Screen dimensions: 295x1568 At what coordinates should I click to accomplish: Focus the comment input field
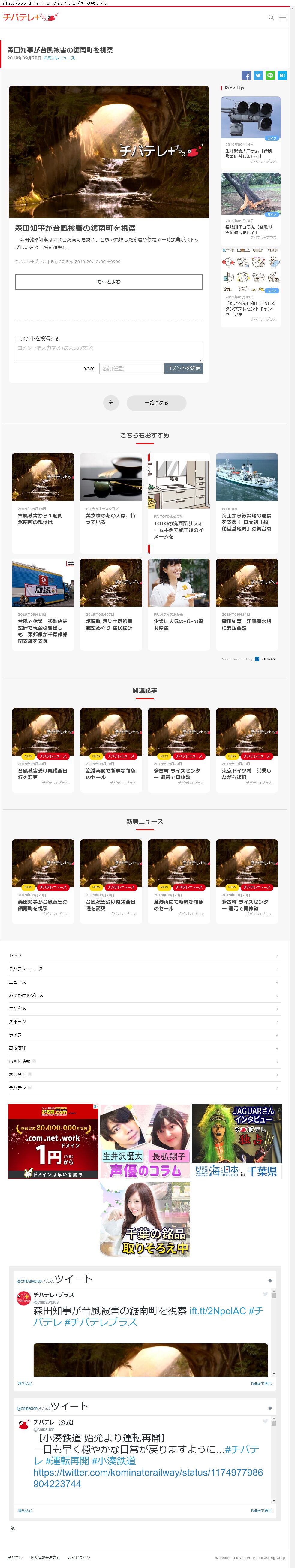point(109,351)
